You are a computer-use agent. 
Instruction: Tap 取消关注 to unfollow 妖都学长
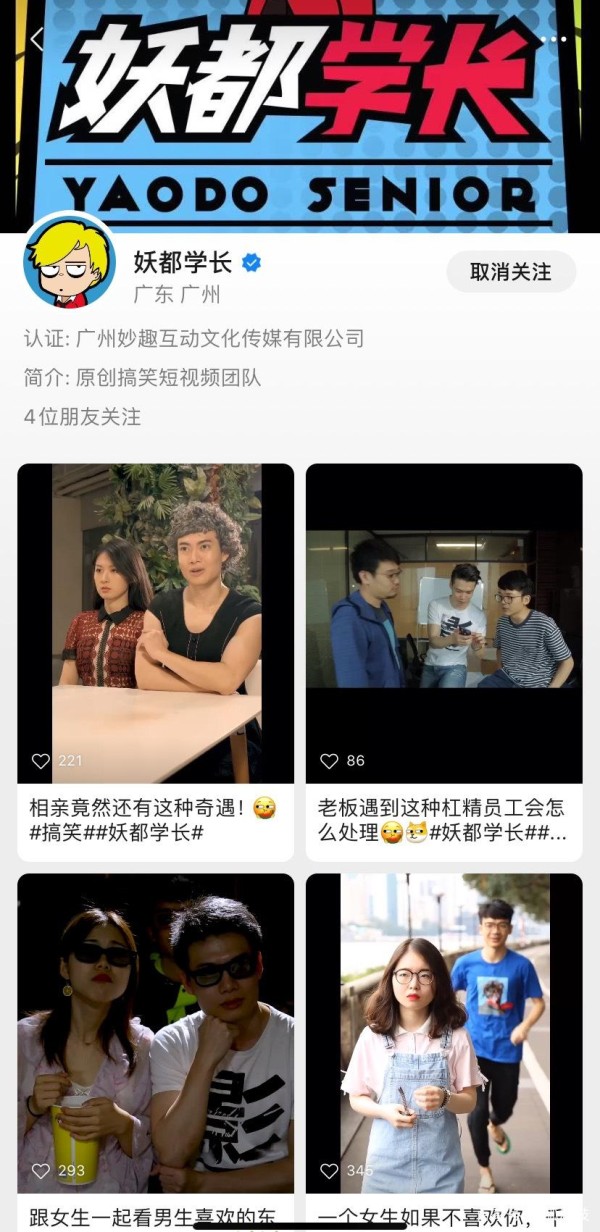[511, 272]
